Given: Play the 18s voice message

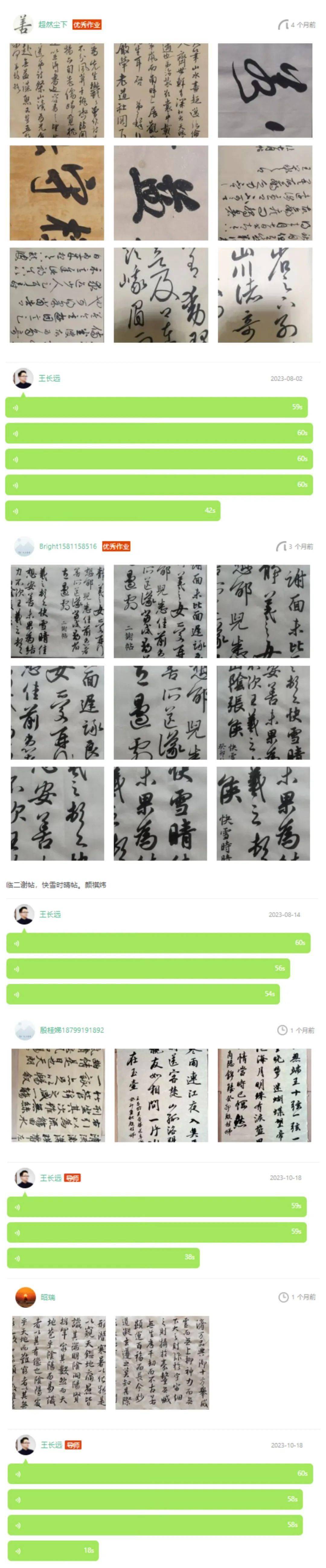Looking at the screenshot, I should (53, 1550).
